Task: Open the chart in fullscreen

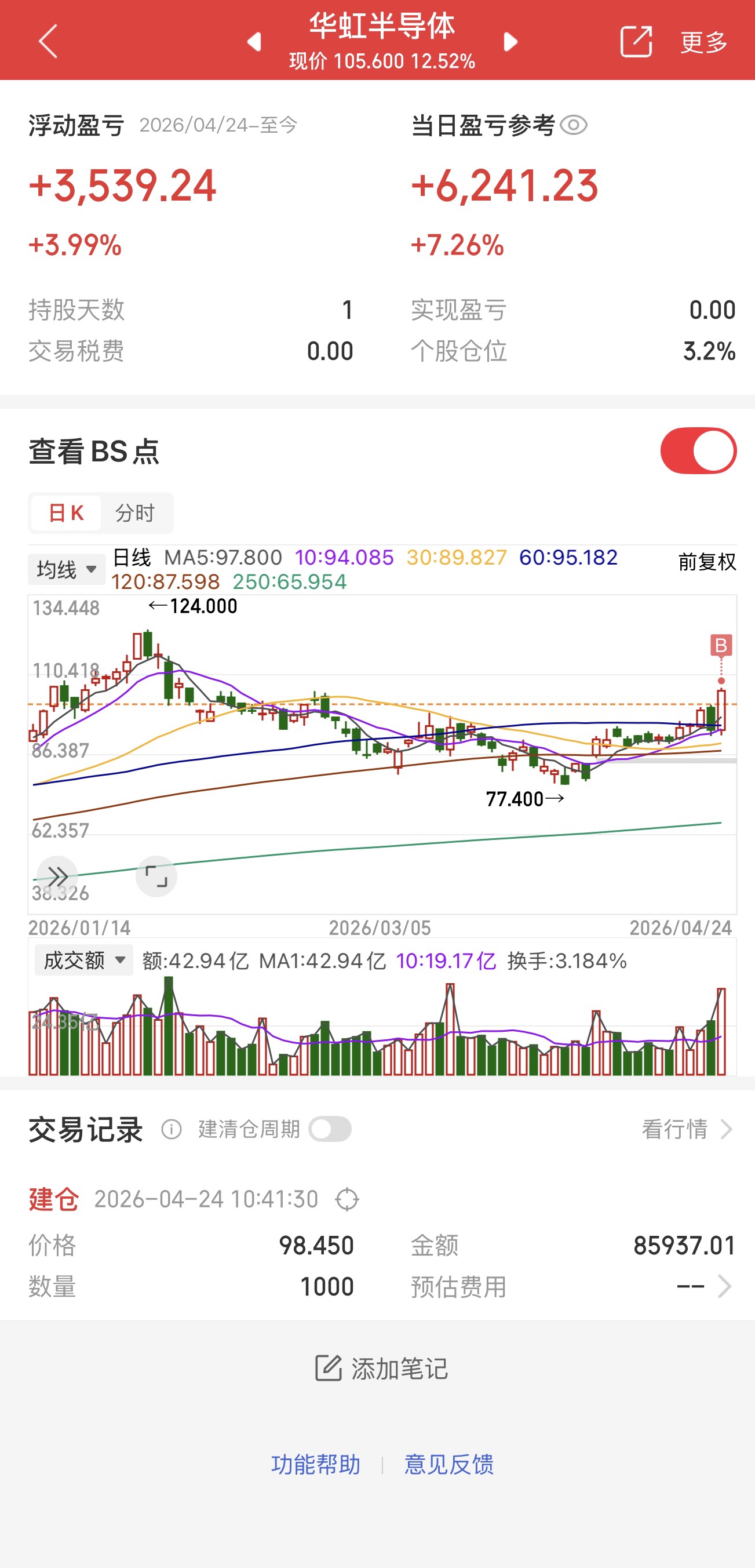Action: (x=156, y=876)
